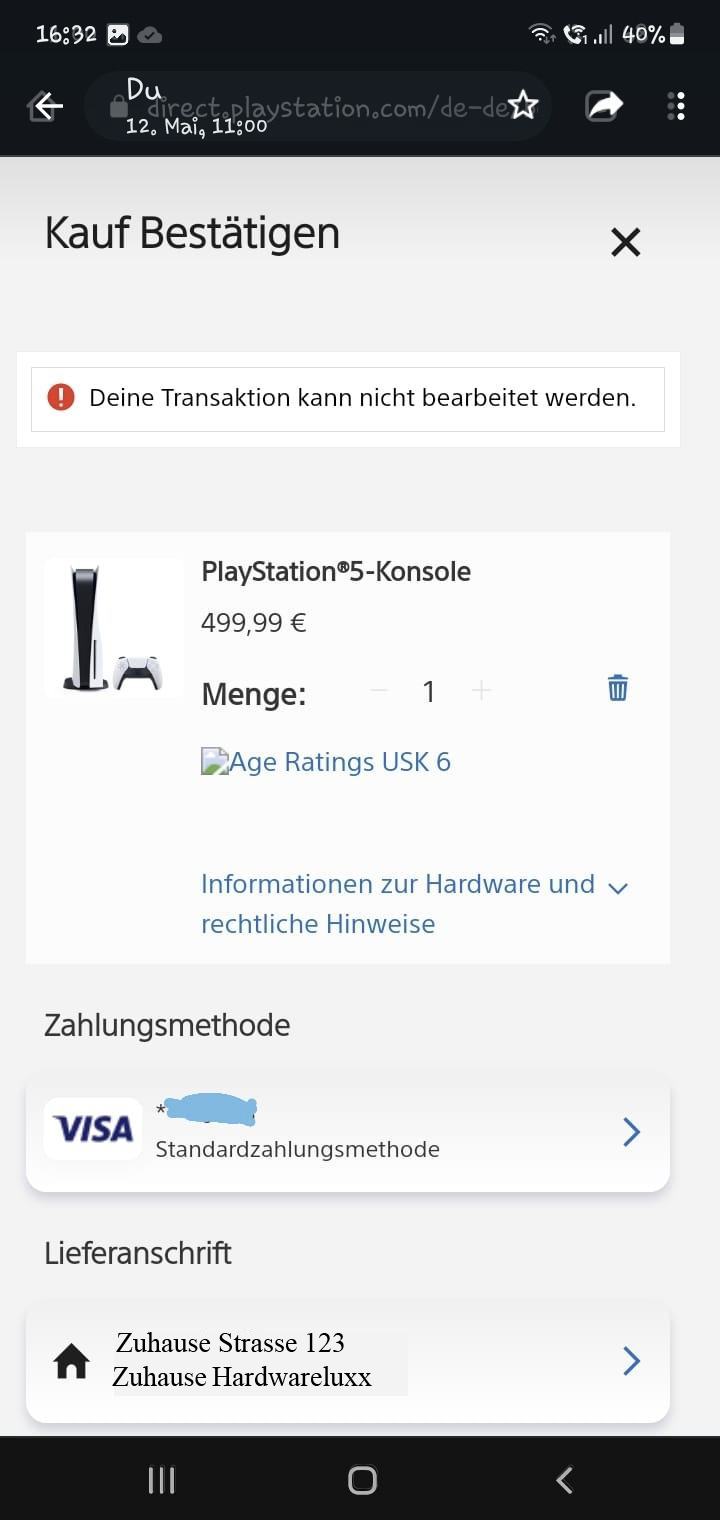Open the three-dot overflow menu

pos(676,105)
